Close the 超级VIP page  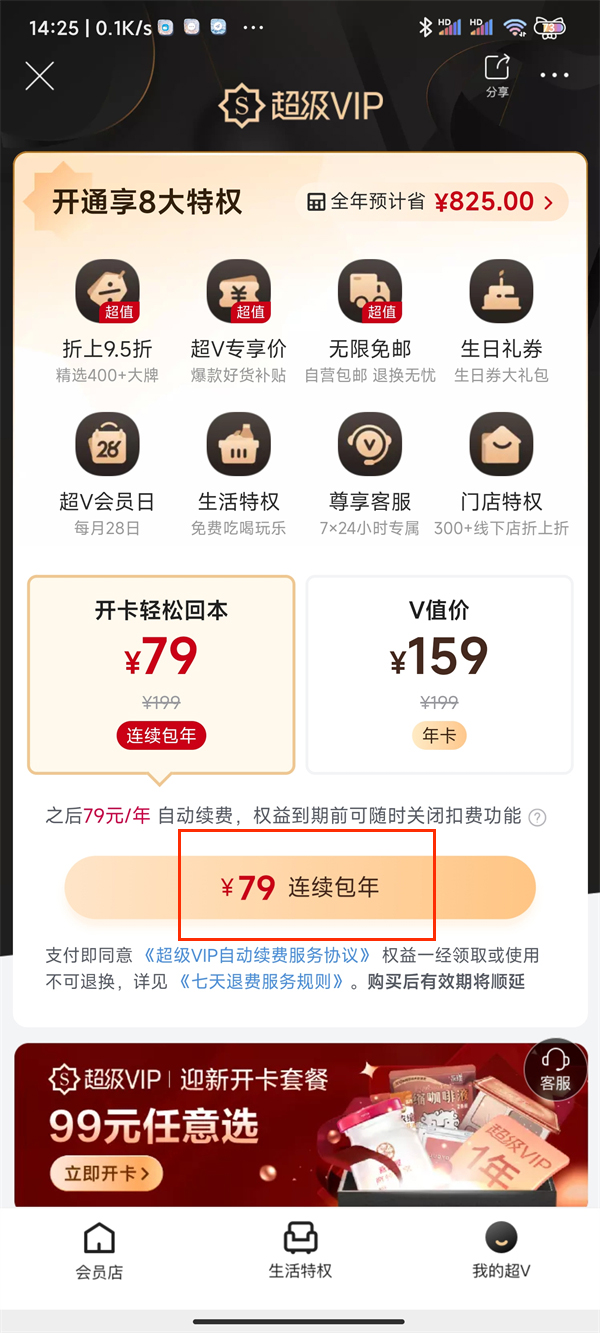coord(39,76)
